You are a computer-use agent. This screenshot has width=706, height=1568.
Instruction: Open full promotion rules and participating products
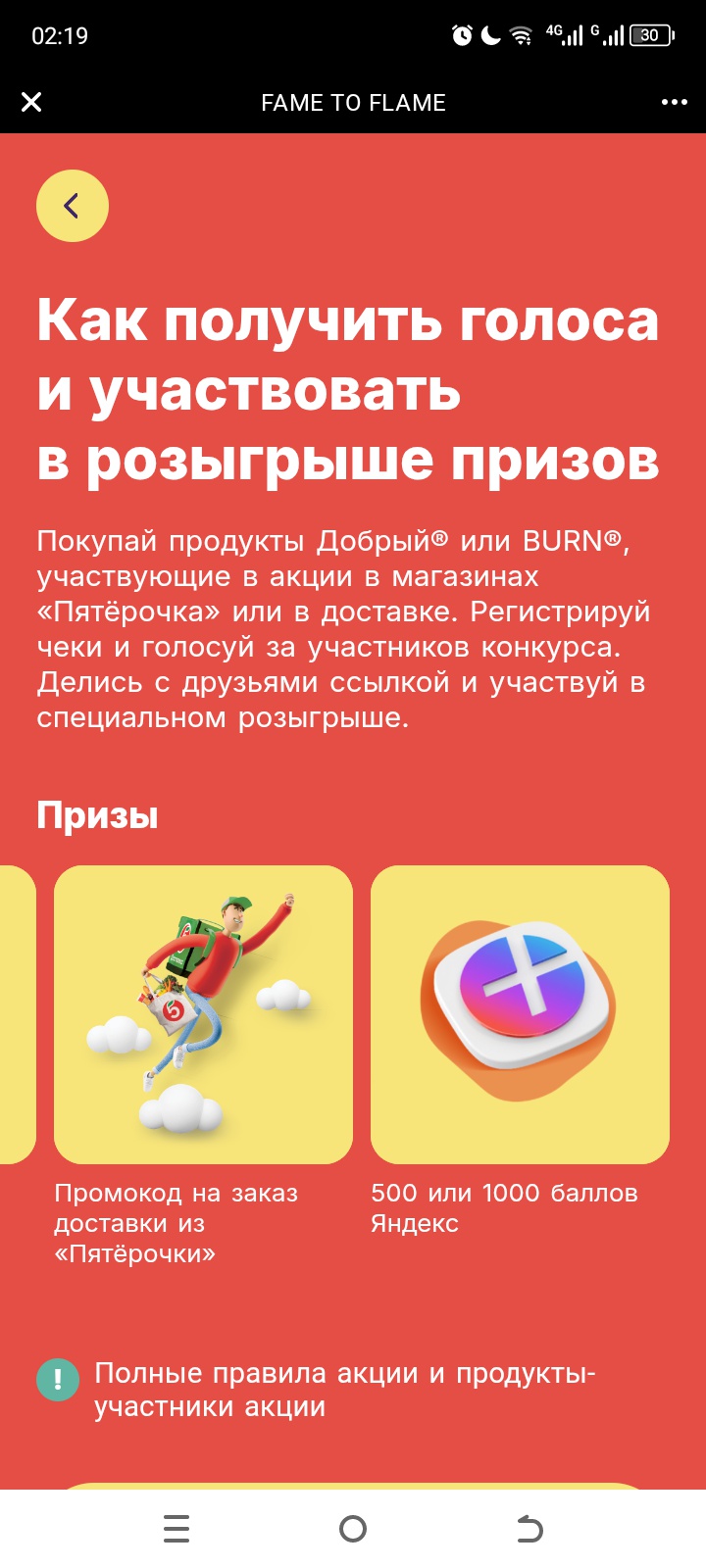[343, 1390]
